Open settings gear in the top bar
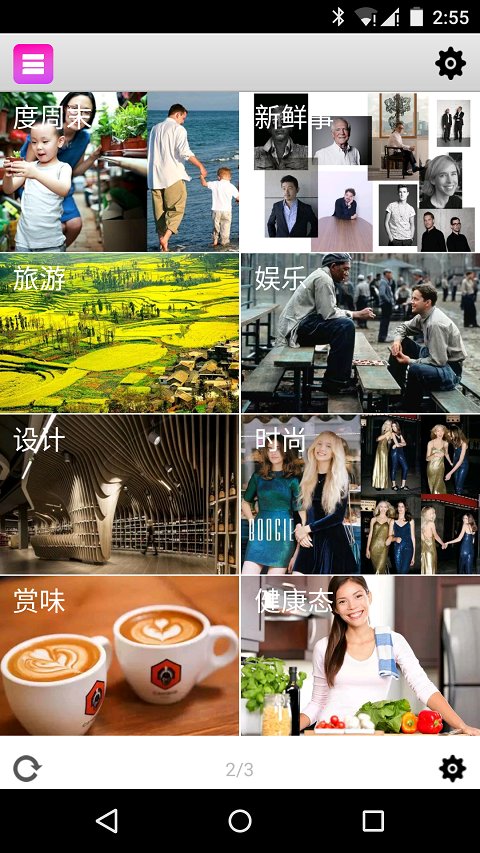 point(451,64)
